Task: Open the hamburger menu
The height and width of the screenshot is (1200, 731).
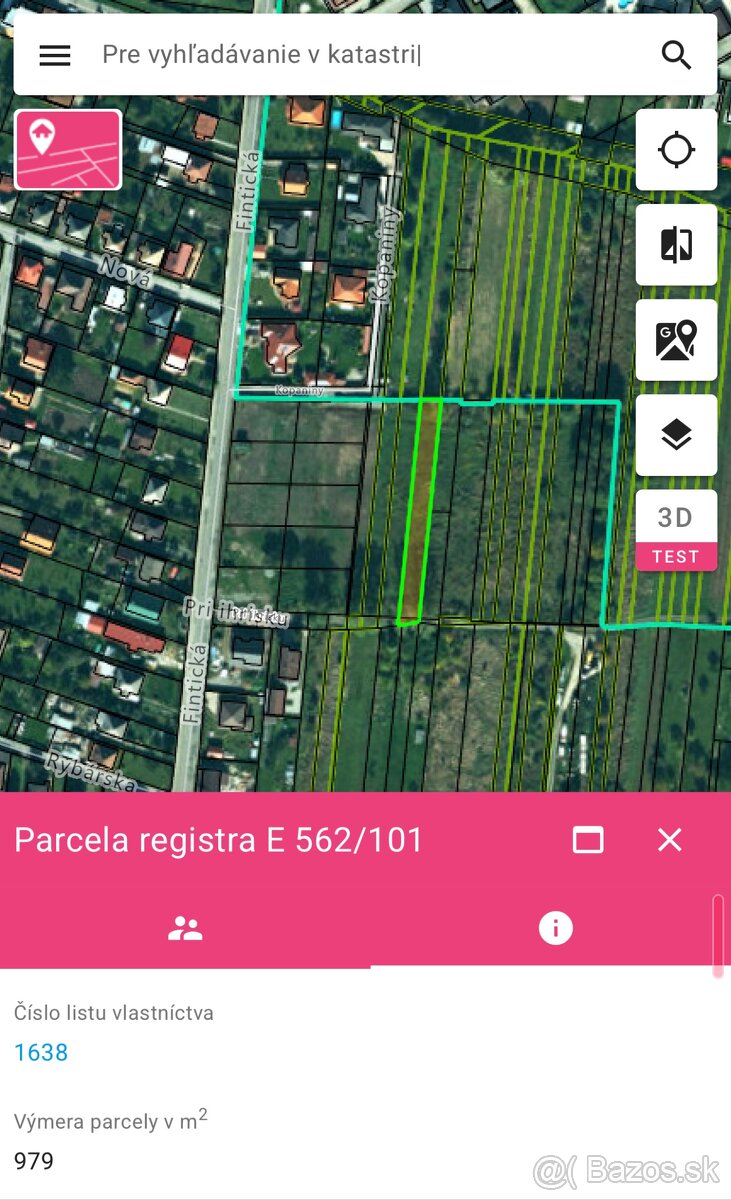Action: pyautogui.click(x=54, y=55)
